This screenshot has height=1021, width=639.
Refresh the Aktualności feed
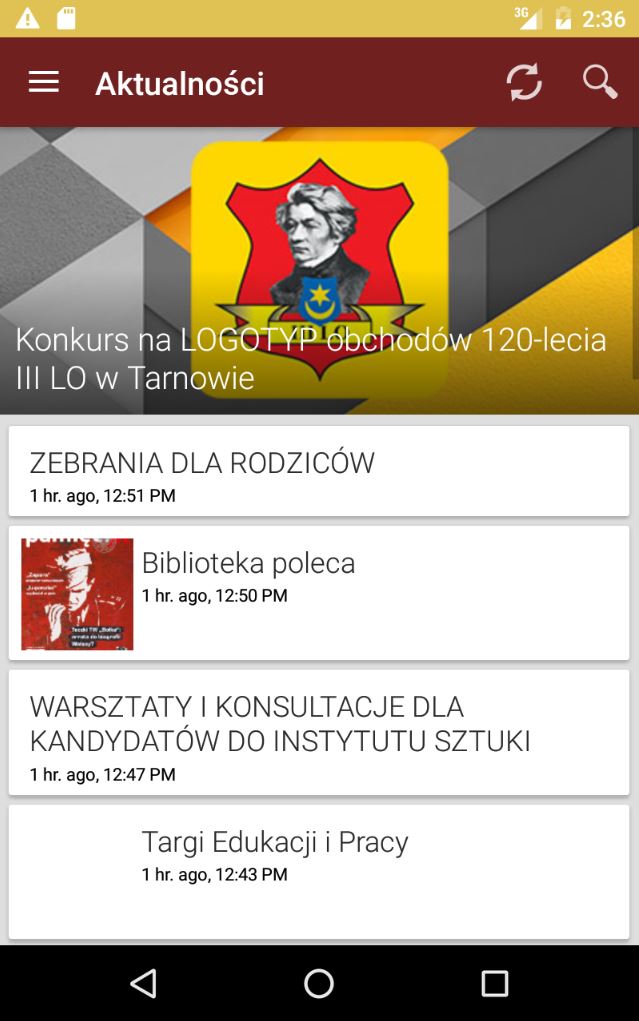pos(524,83)
